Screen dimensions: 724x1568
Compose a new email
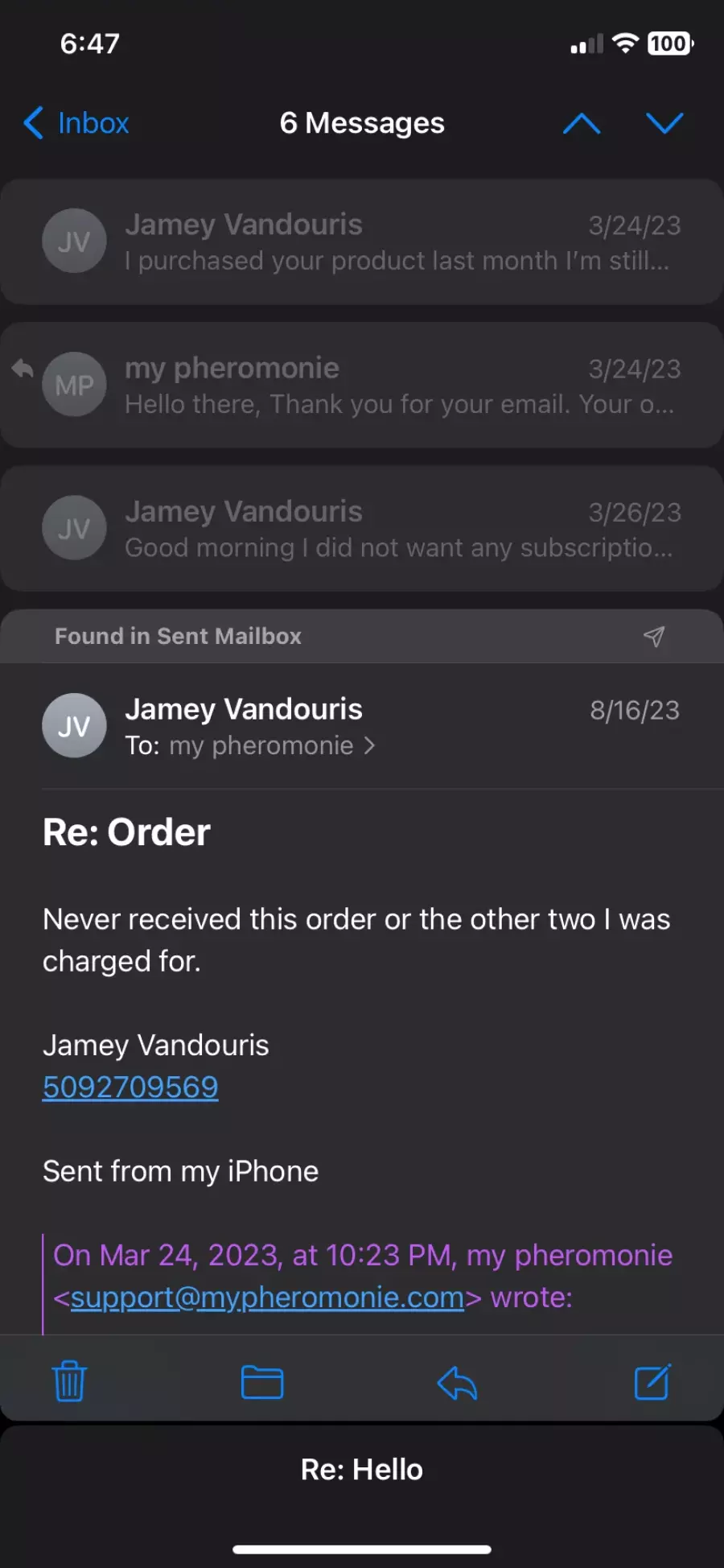click(x=652, y=1382)
